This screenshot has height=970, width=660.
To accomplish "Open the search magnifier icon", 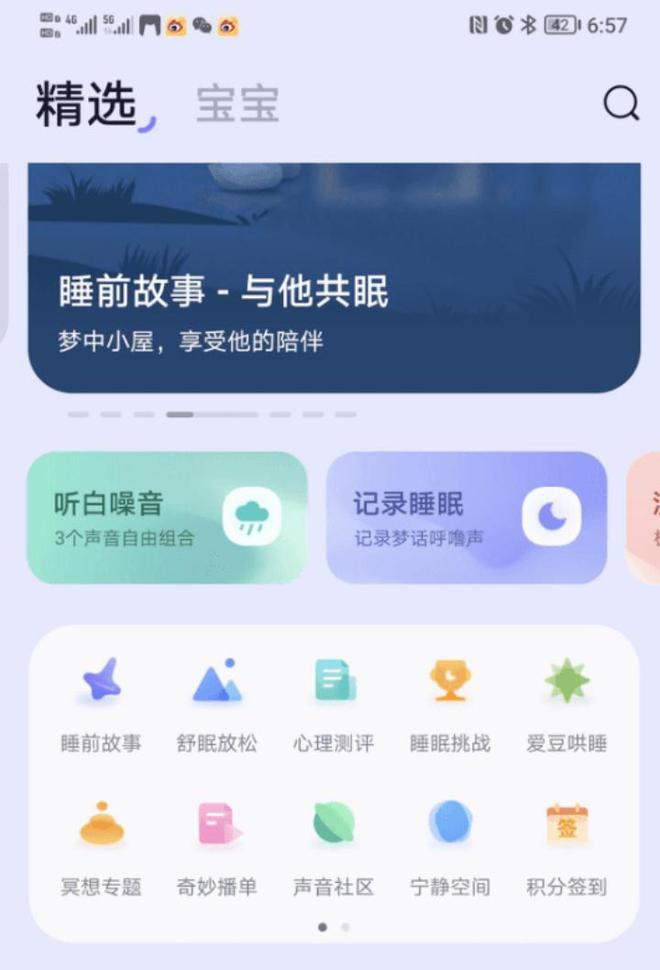I will [x=621, y=103].
